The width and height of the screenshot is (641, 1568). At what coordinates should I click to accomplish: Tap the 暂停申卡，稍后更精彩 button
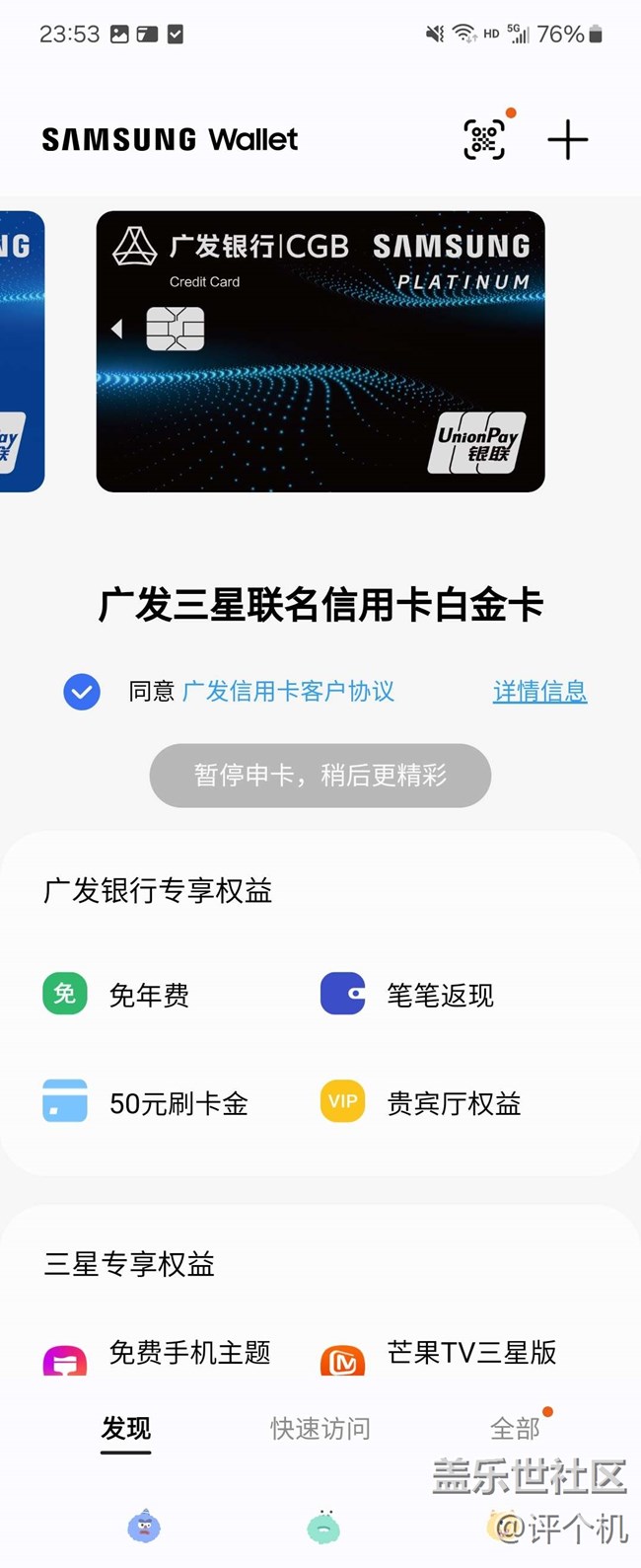[x=320, y=776]
